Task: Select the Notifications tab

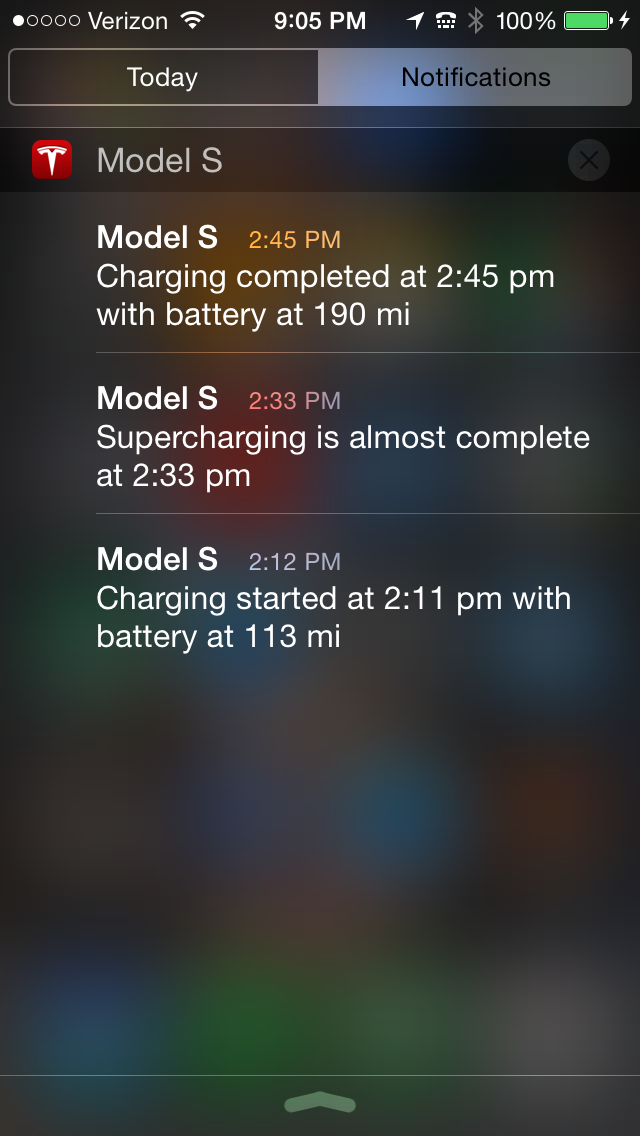Action: (x=475, y=78)
